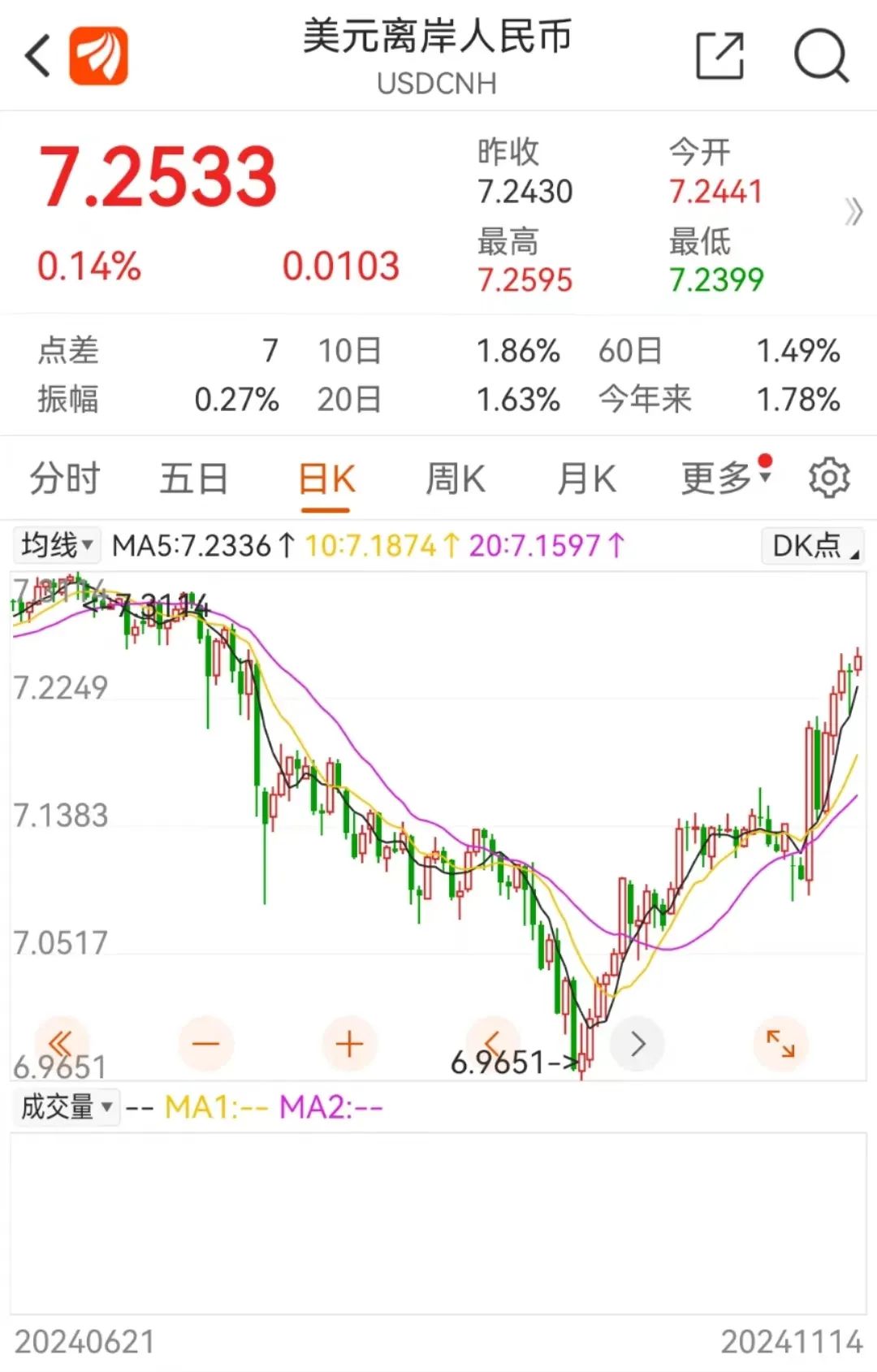Jump to the earliest data with the double-left arrow
The image size is (877, 1372).
[x=61, y=1043]
